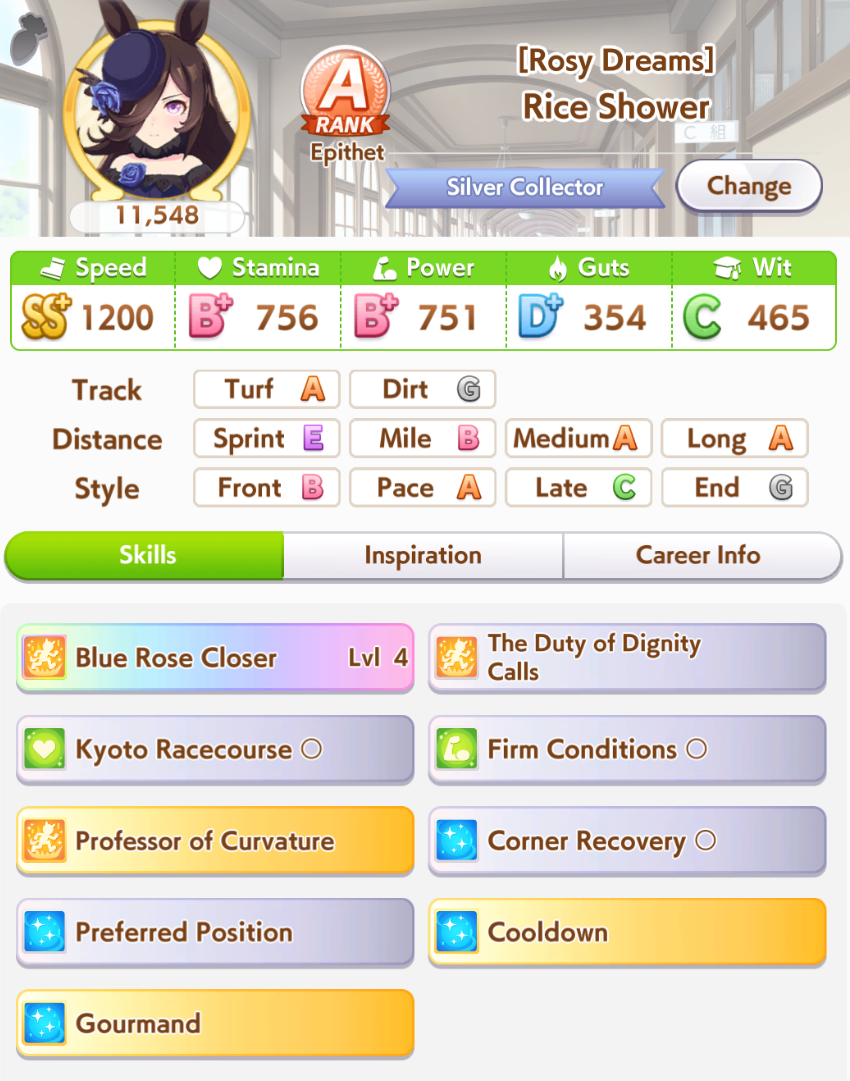The height and width of the screenshot is (1081, 850).
Task: Show Cooldown skill details
Action: (627, 932)
